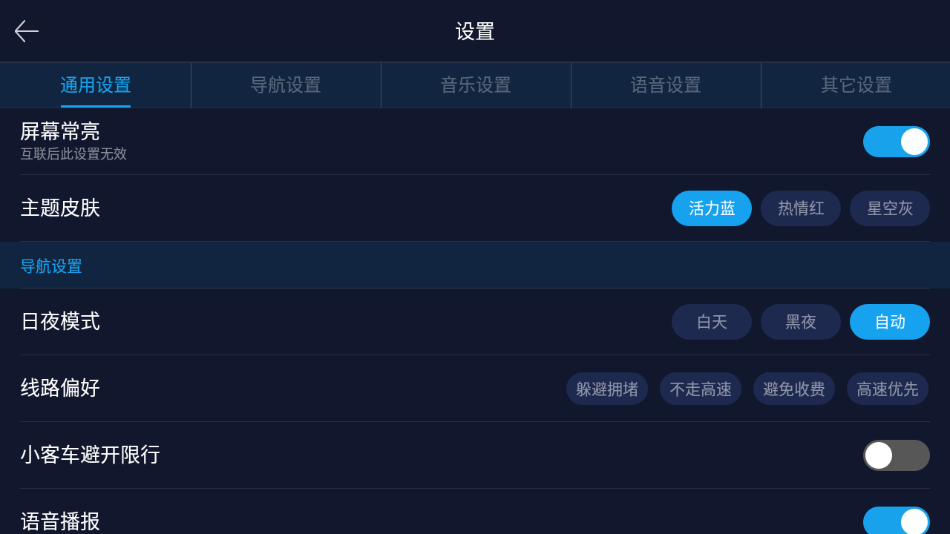Disable the 语音播报 switch
Screen dimensions: 950x534
pos(896,521)
